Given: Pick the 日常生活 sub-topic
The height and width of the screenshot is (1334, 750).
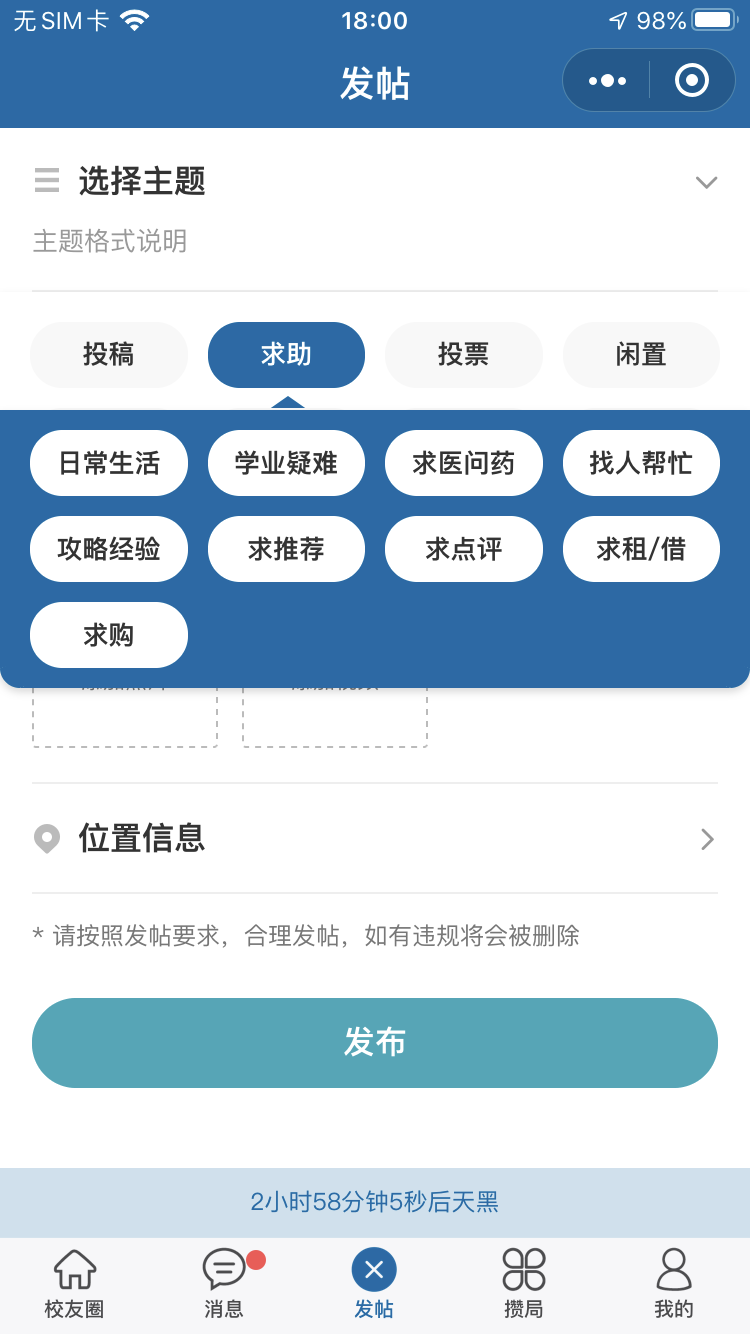Looking at the screenshot, I should click(x=109, y=463).
